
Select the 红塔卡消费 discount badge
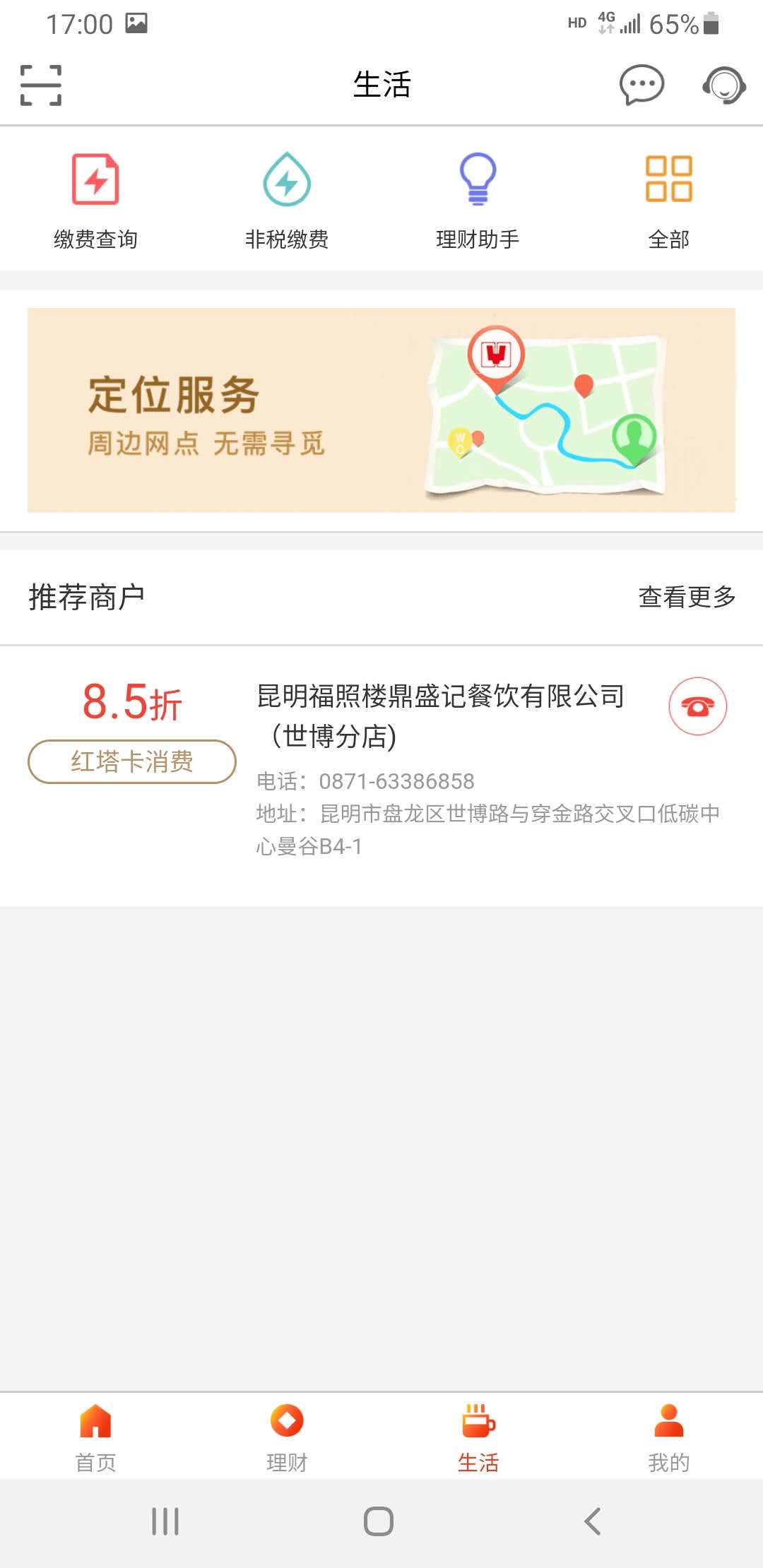[132, 761]
